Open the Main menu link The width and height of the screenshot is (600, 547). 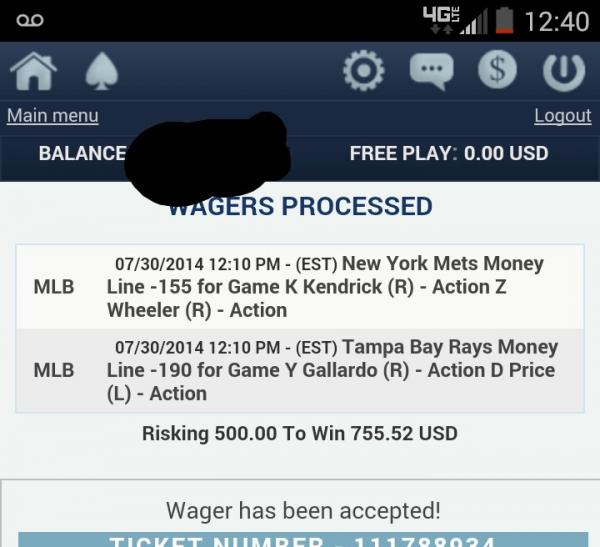pos(53,116)
